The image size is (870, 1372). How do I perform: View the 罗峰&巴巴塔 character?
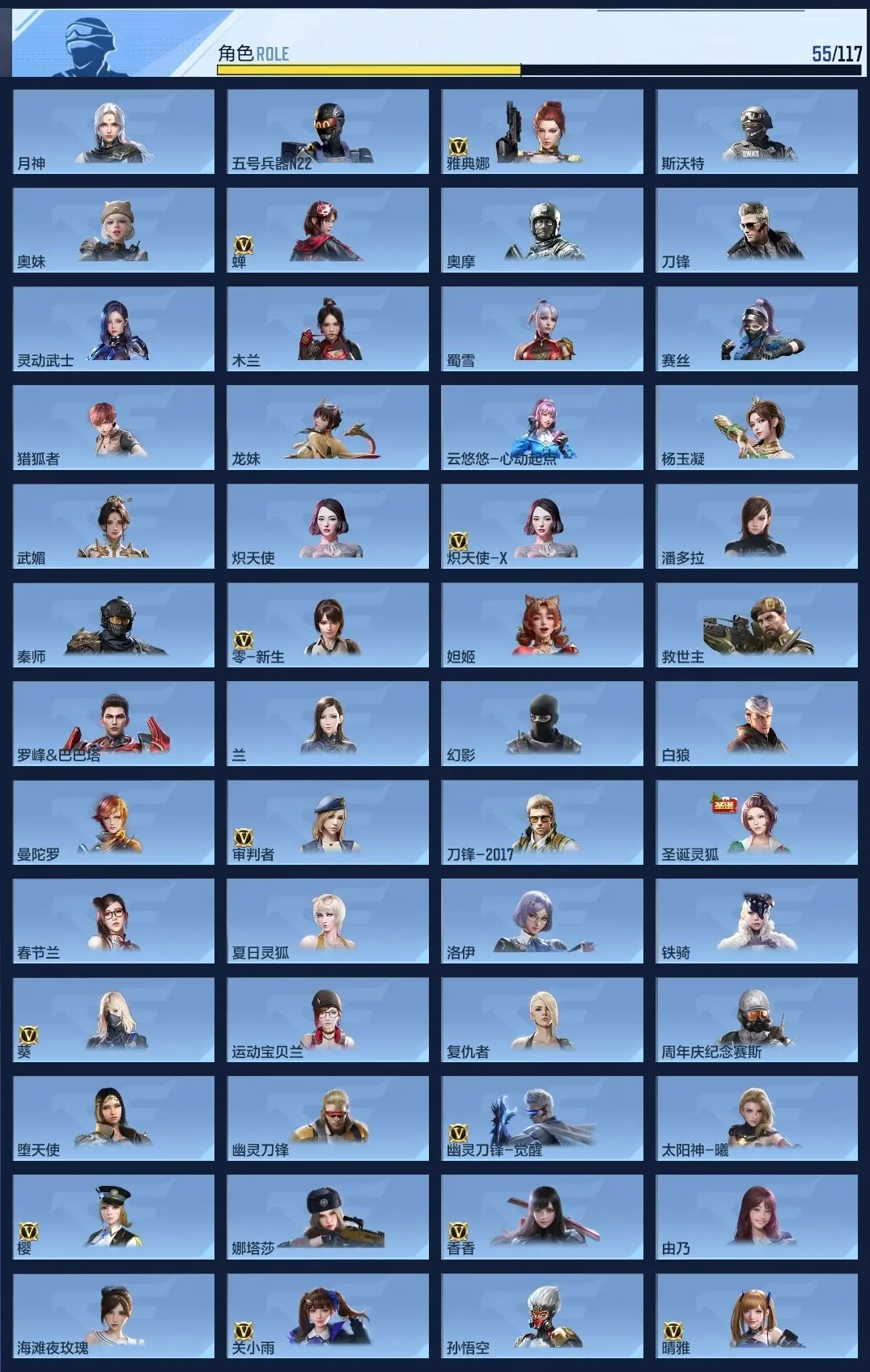113,723
